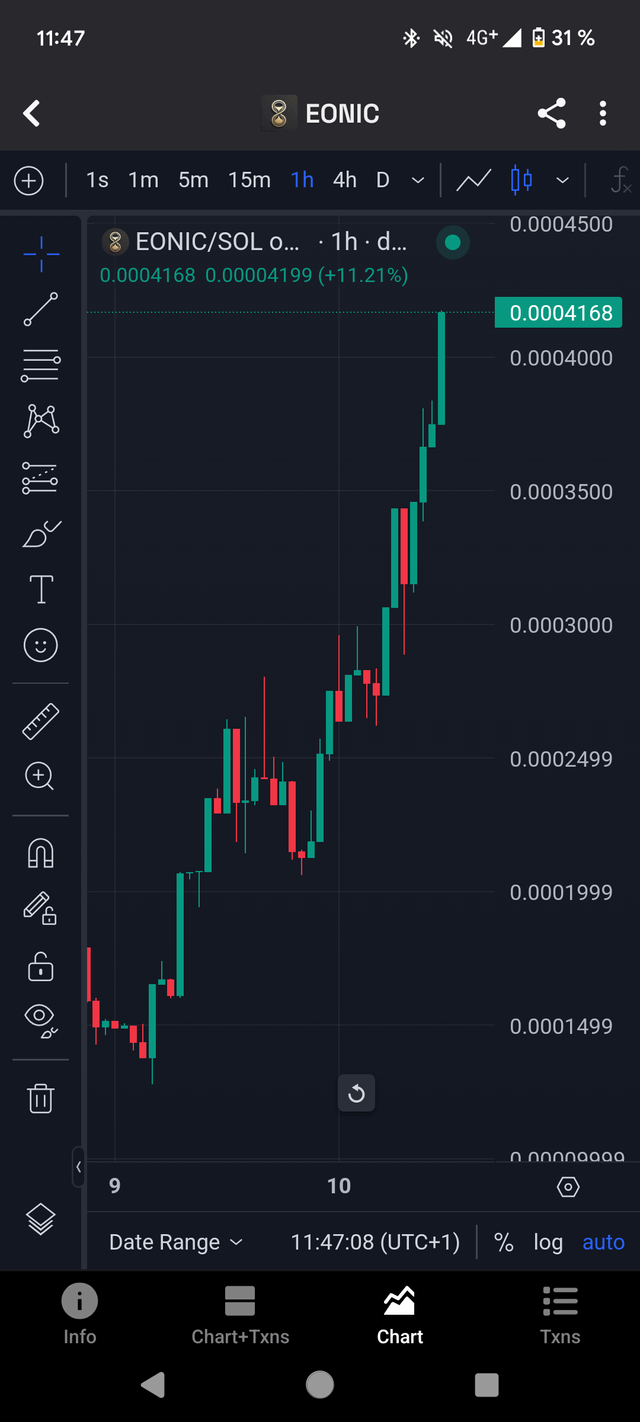Add a symbol with the plus icon

pos(29,180)
